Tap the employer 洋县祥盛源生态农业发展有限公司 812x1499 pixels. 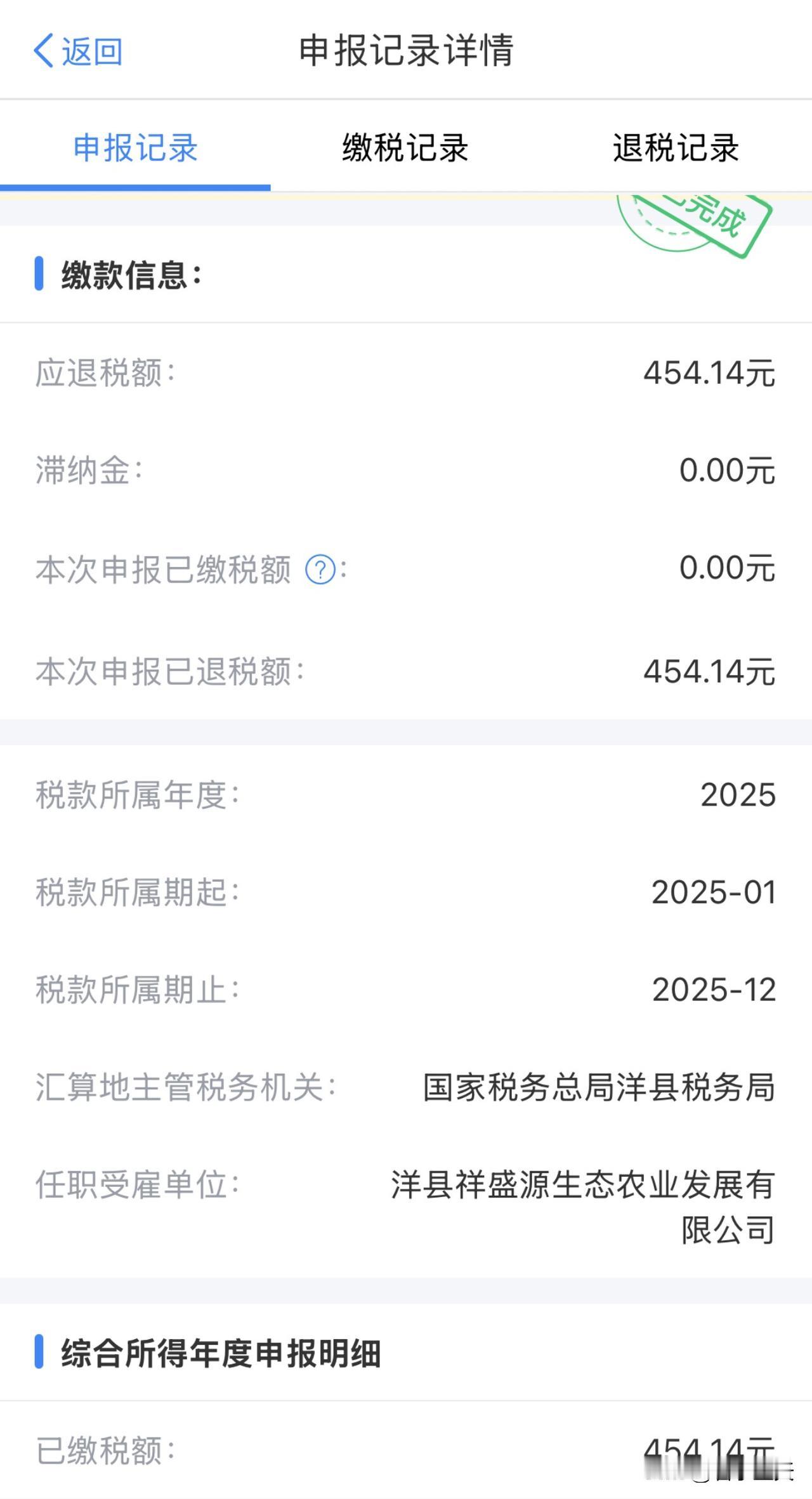click(584, 1201)
